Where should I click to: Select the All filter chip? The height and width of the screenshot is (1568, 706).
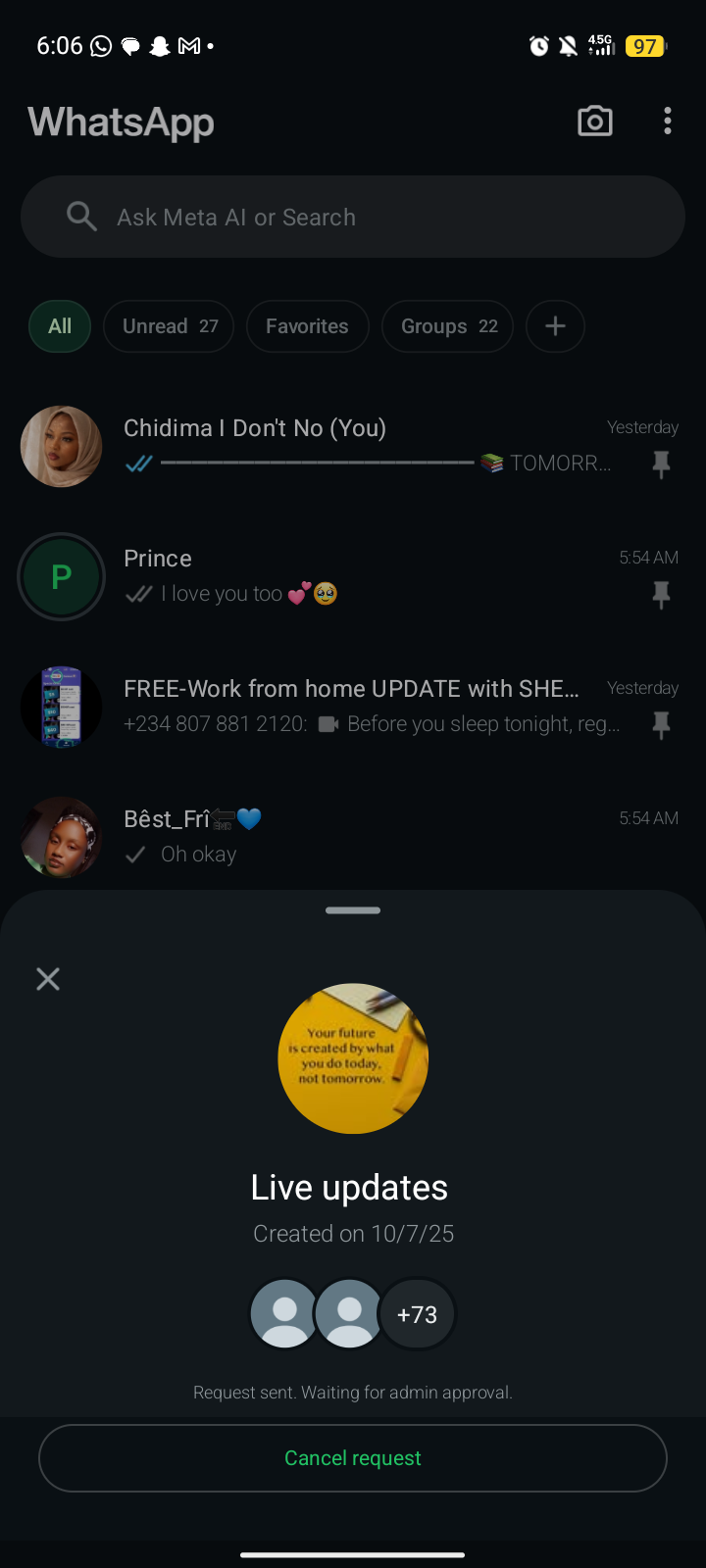tap(60, 326)
